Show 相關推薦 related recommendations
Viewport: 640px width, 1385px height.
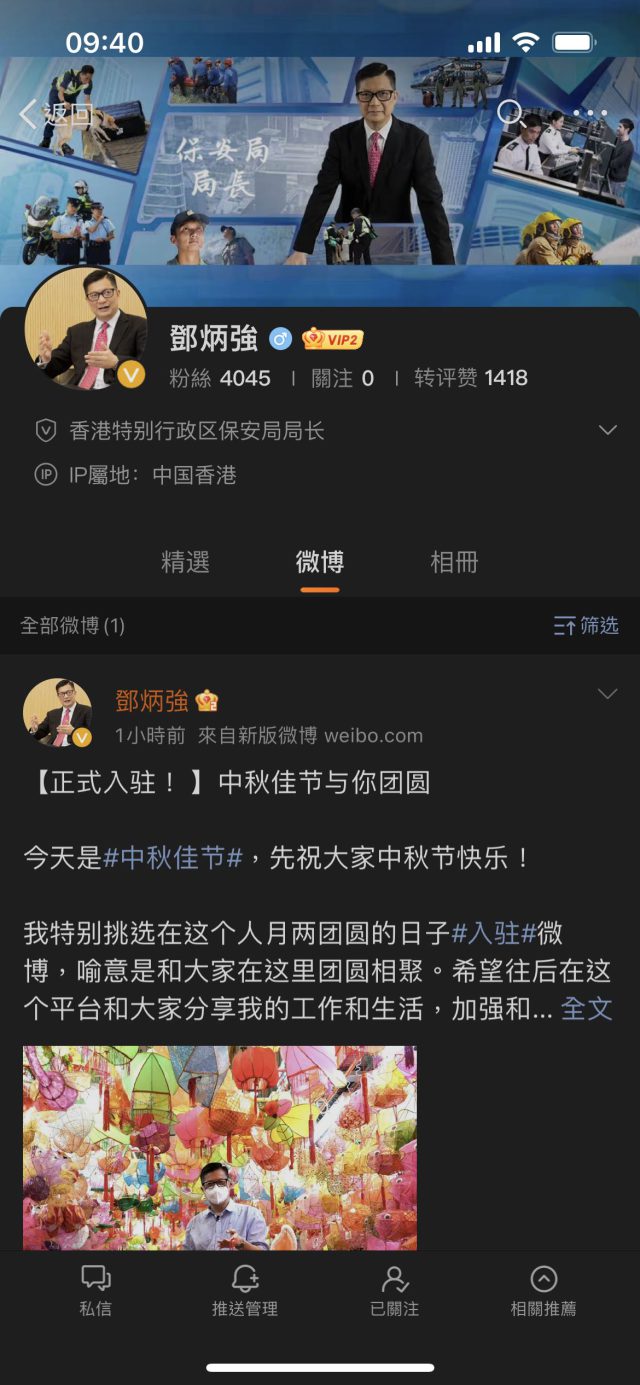(x=543, y=1290)
